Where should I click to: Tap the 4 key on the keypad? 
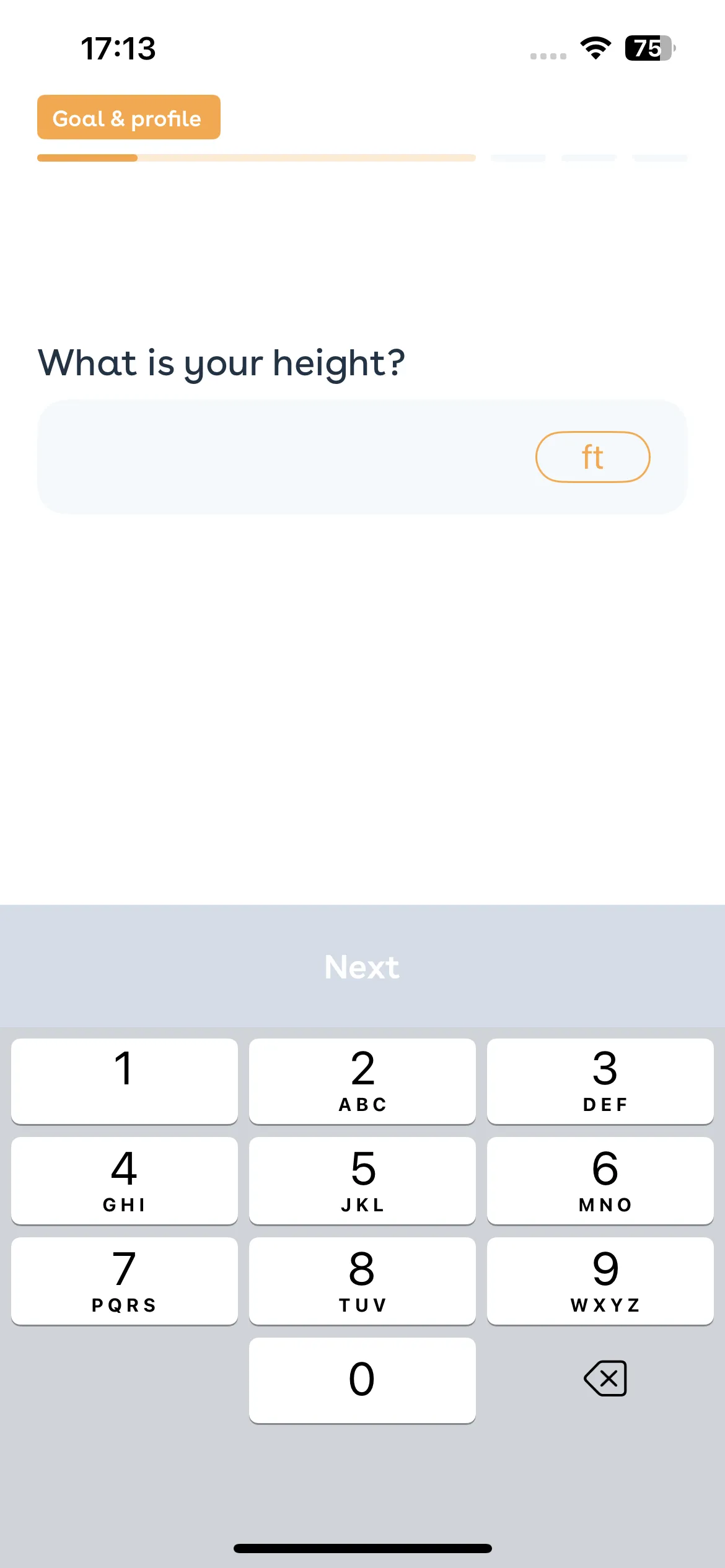pyautogui.click(x=125, y=1180)
